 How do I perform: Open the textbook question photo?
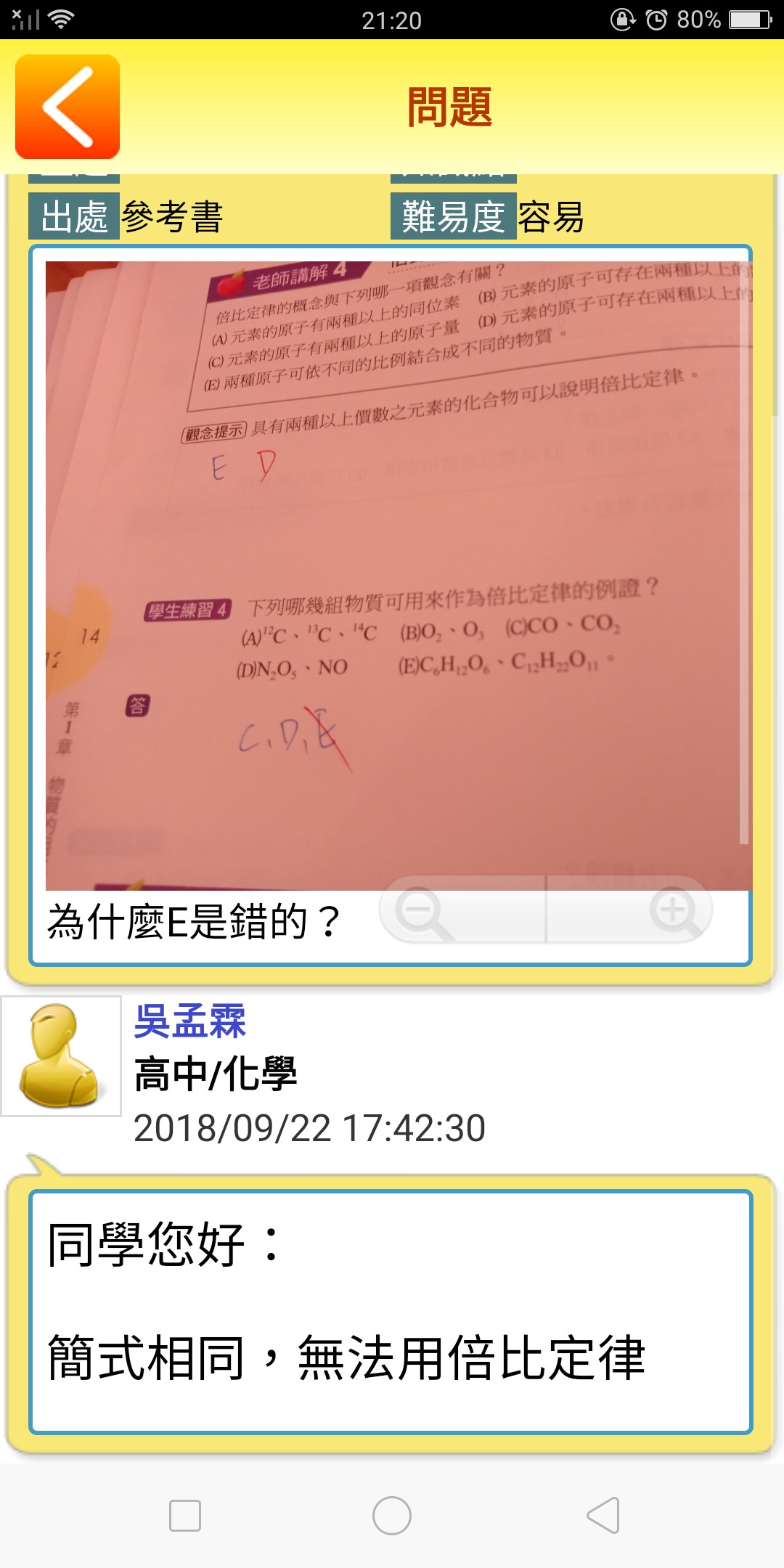tap(398, 575)
